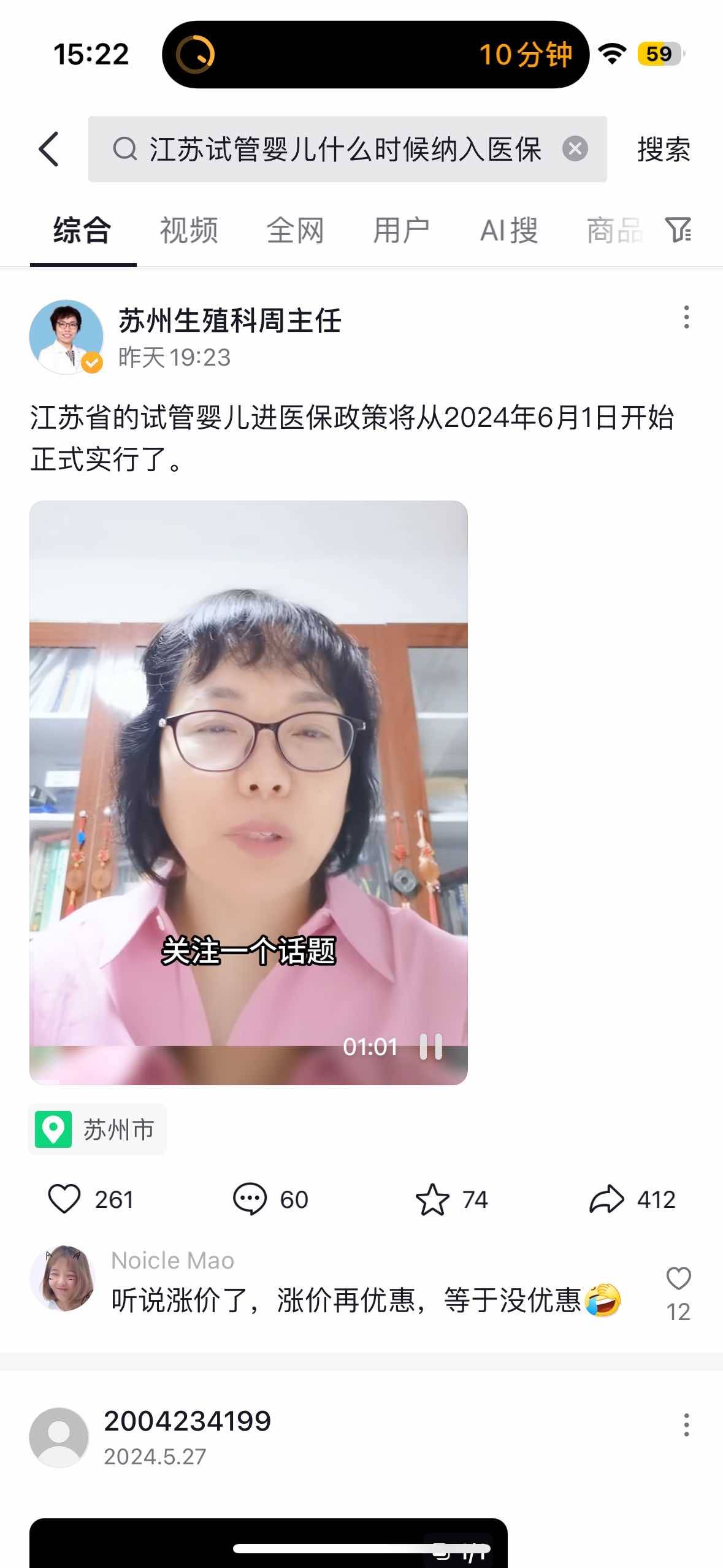
Task: Like 苏州生殖科周主任's post
Action: tap(64, 1199)
